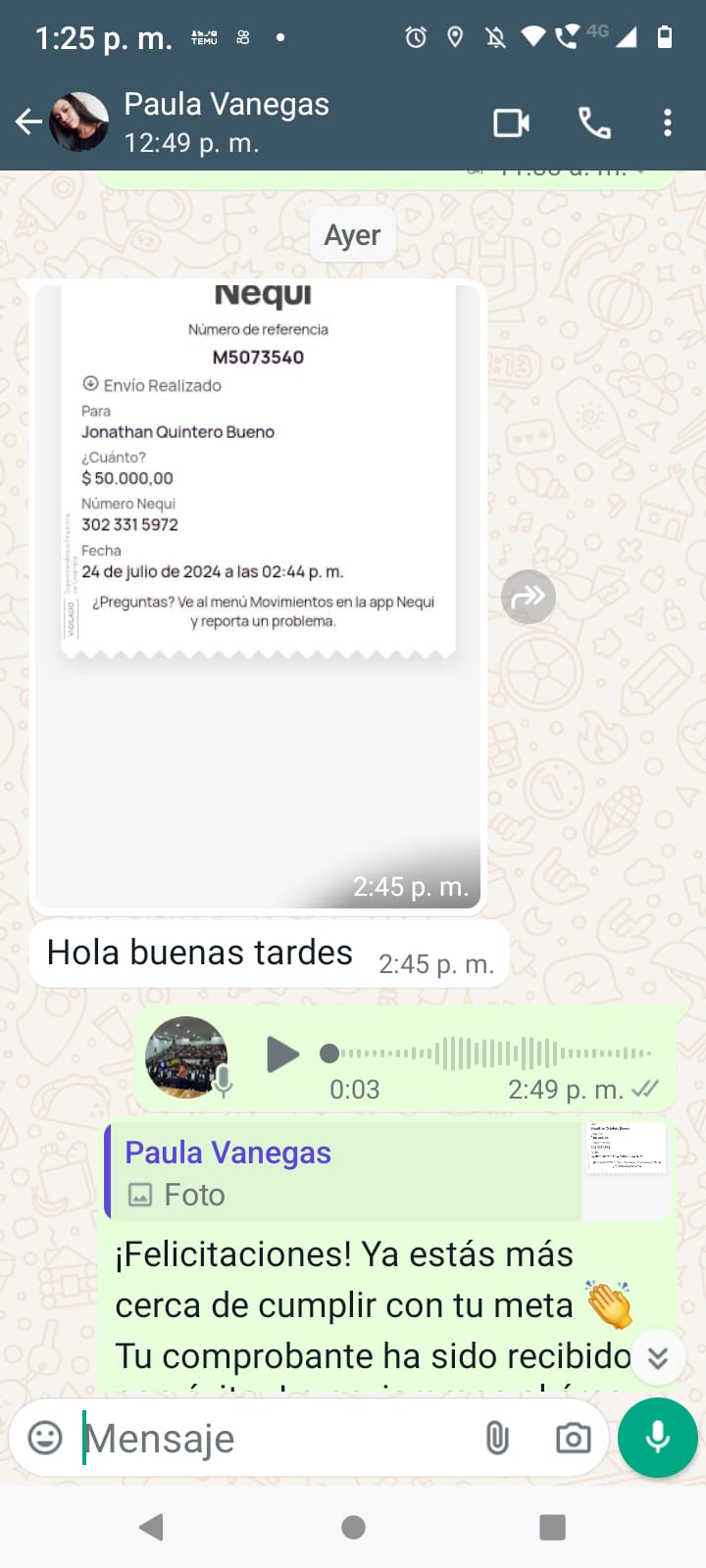Focus the Mensaje text field
706x1568 pixels.
click(x=275, y=1439)
